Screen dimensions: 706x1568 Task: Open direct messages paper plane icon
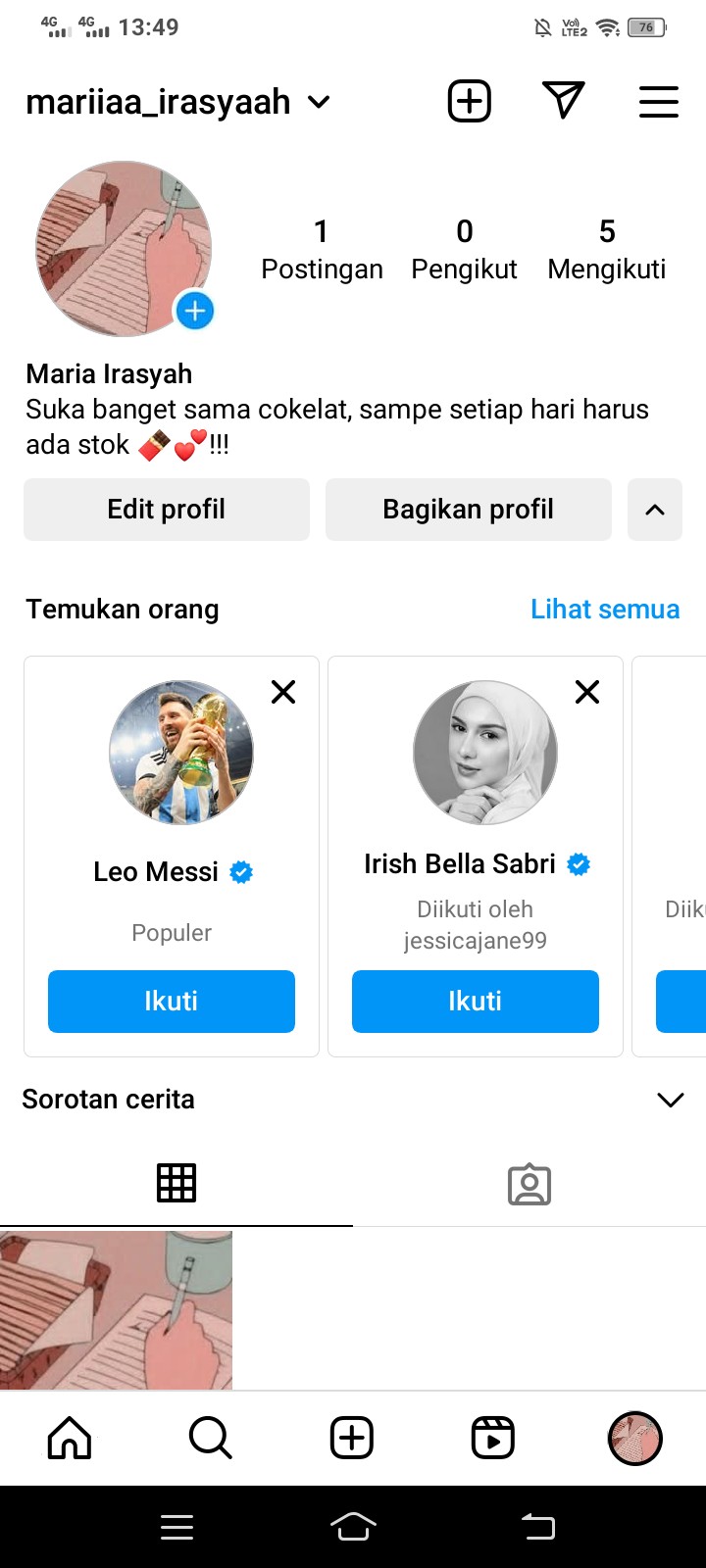(x=563, y=101)
